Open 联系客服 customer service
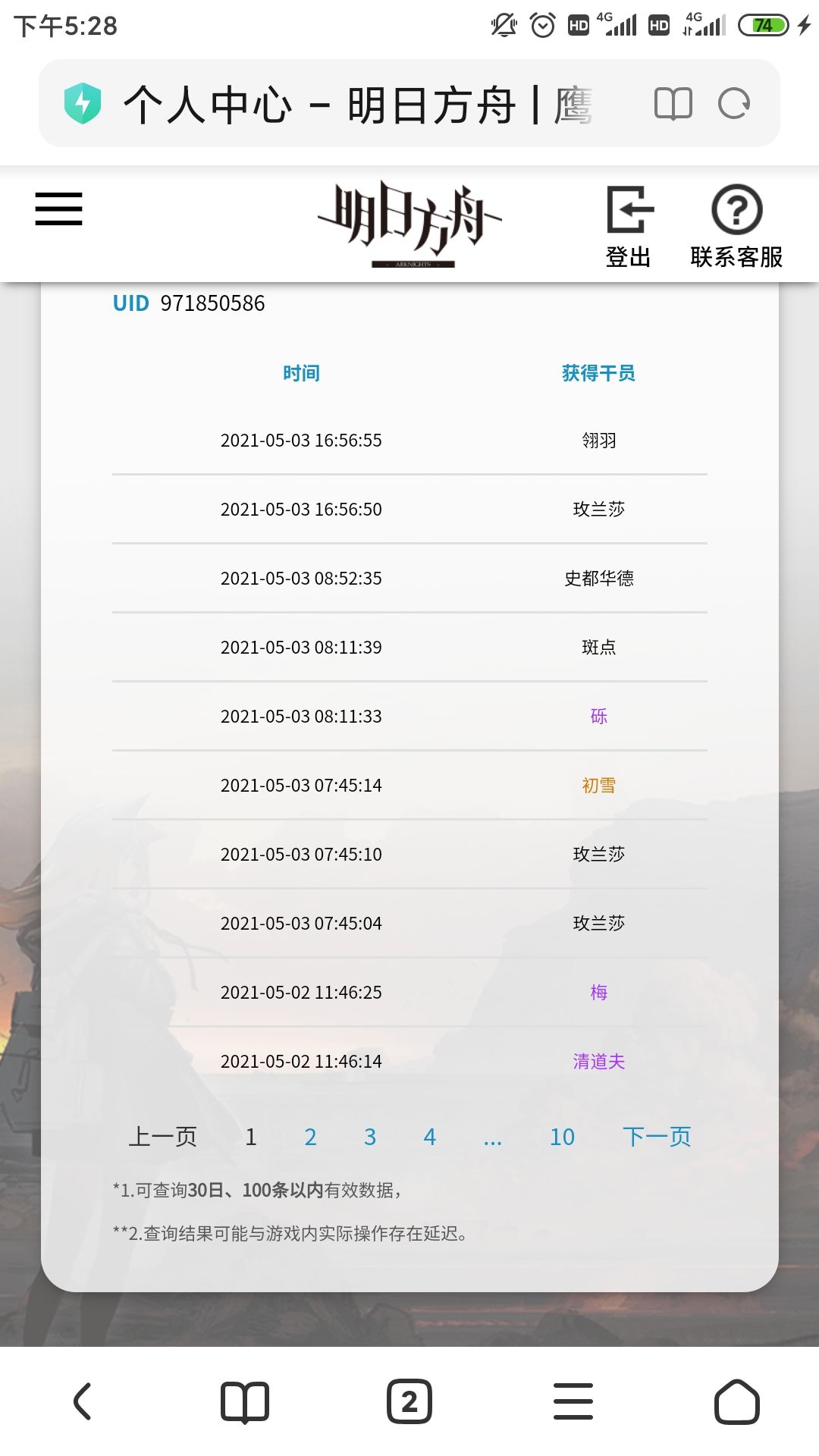 coord(736,227)
